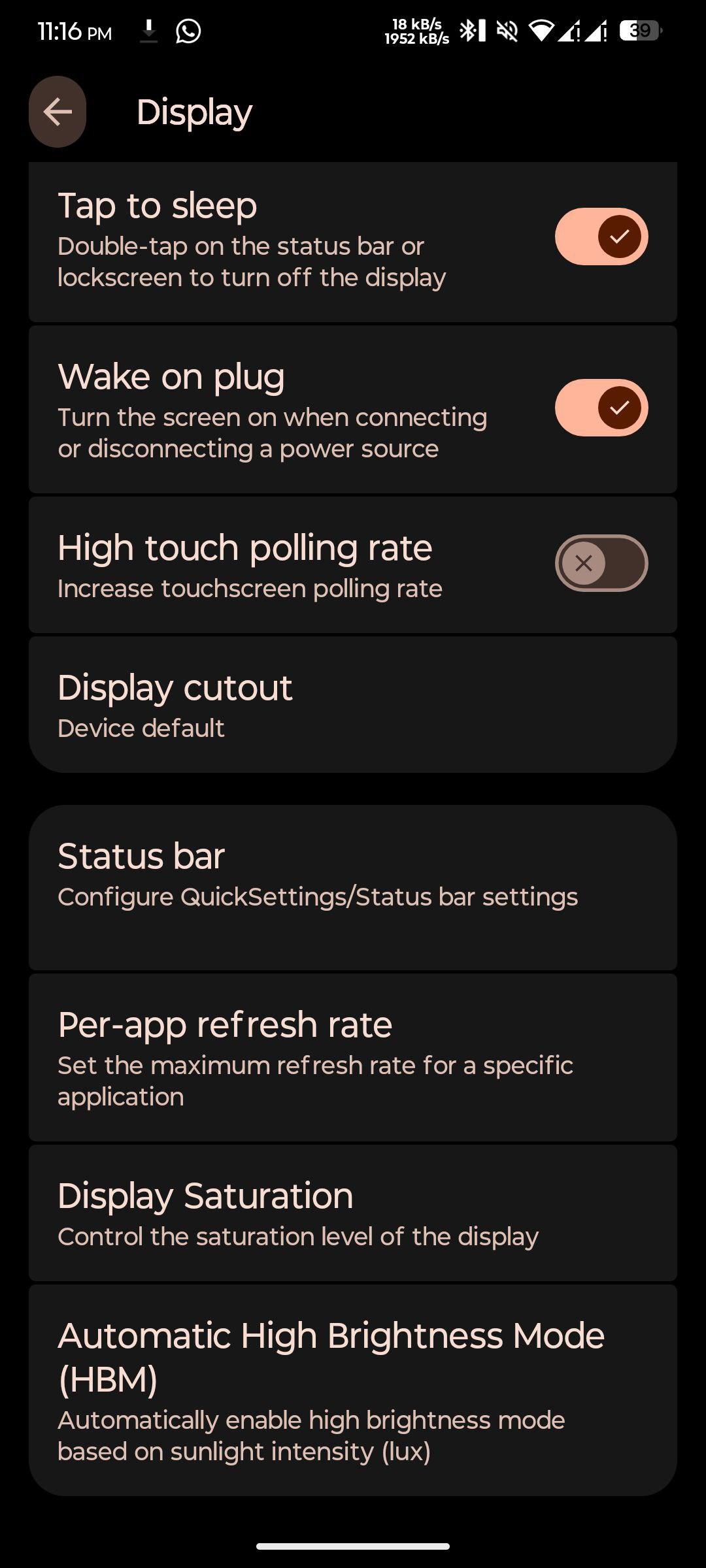Image resolution: width=706 pixels, height=1568 pixels.
Task: Go back from Display settings
Action: point(58,112)
